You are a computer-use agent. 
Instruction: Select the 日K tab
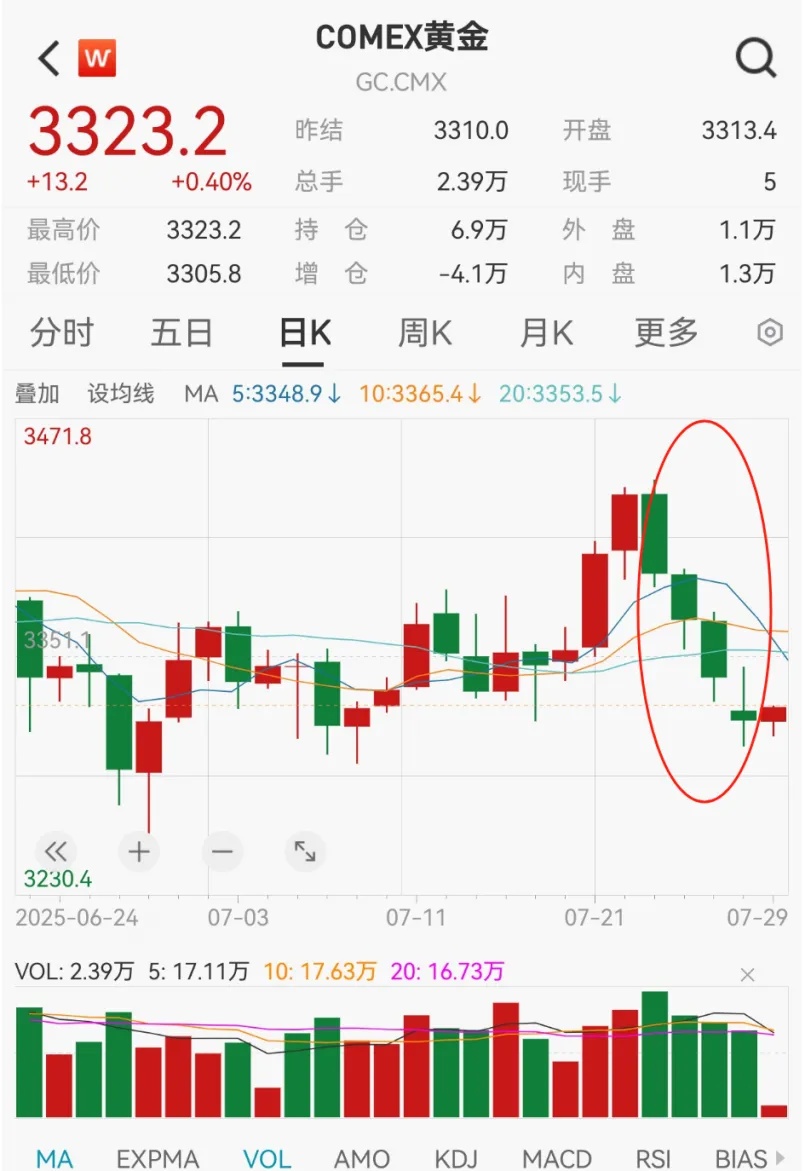[304, 333]
